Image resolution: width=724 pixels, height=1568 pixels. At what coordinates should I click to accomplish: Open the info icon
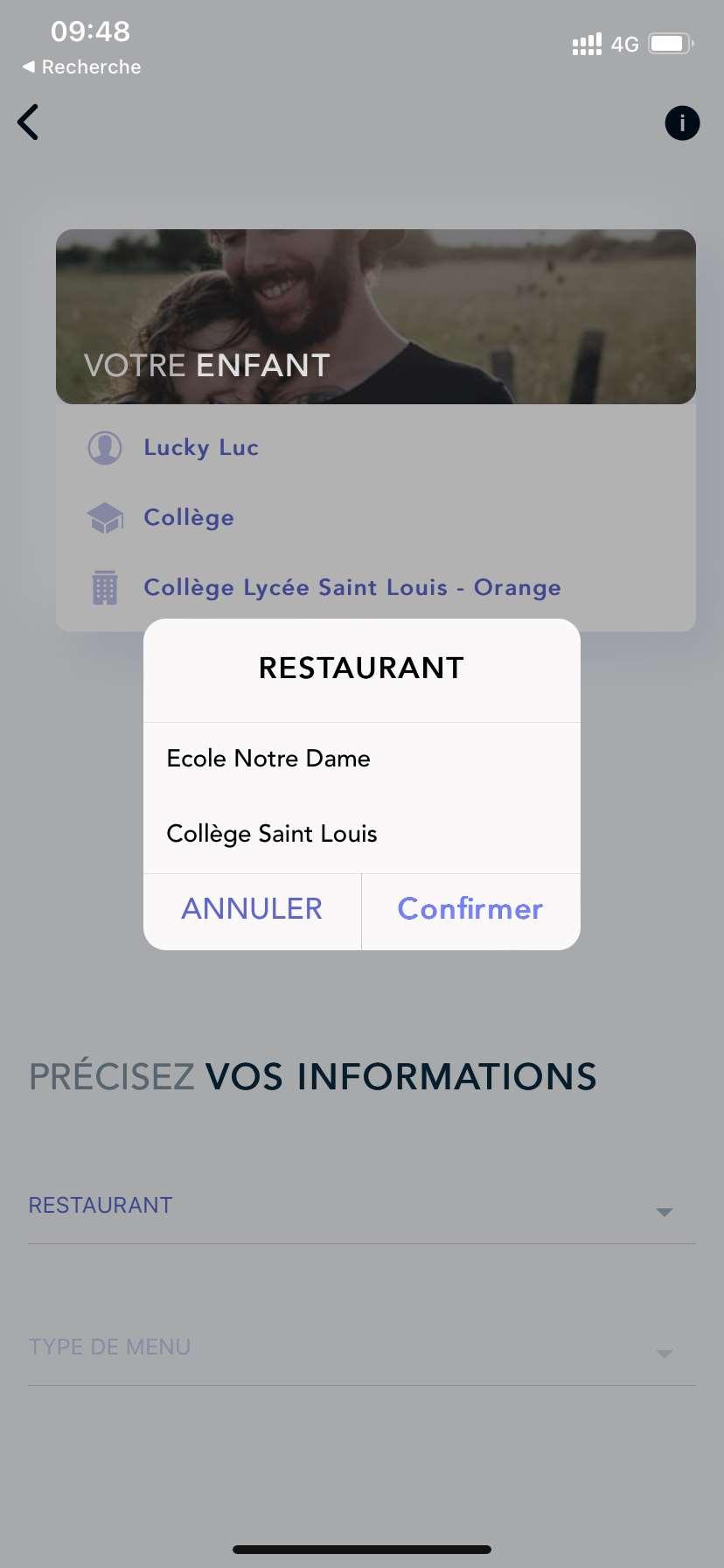[x=682, y=123]
